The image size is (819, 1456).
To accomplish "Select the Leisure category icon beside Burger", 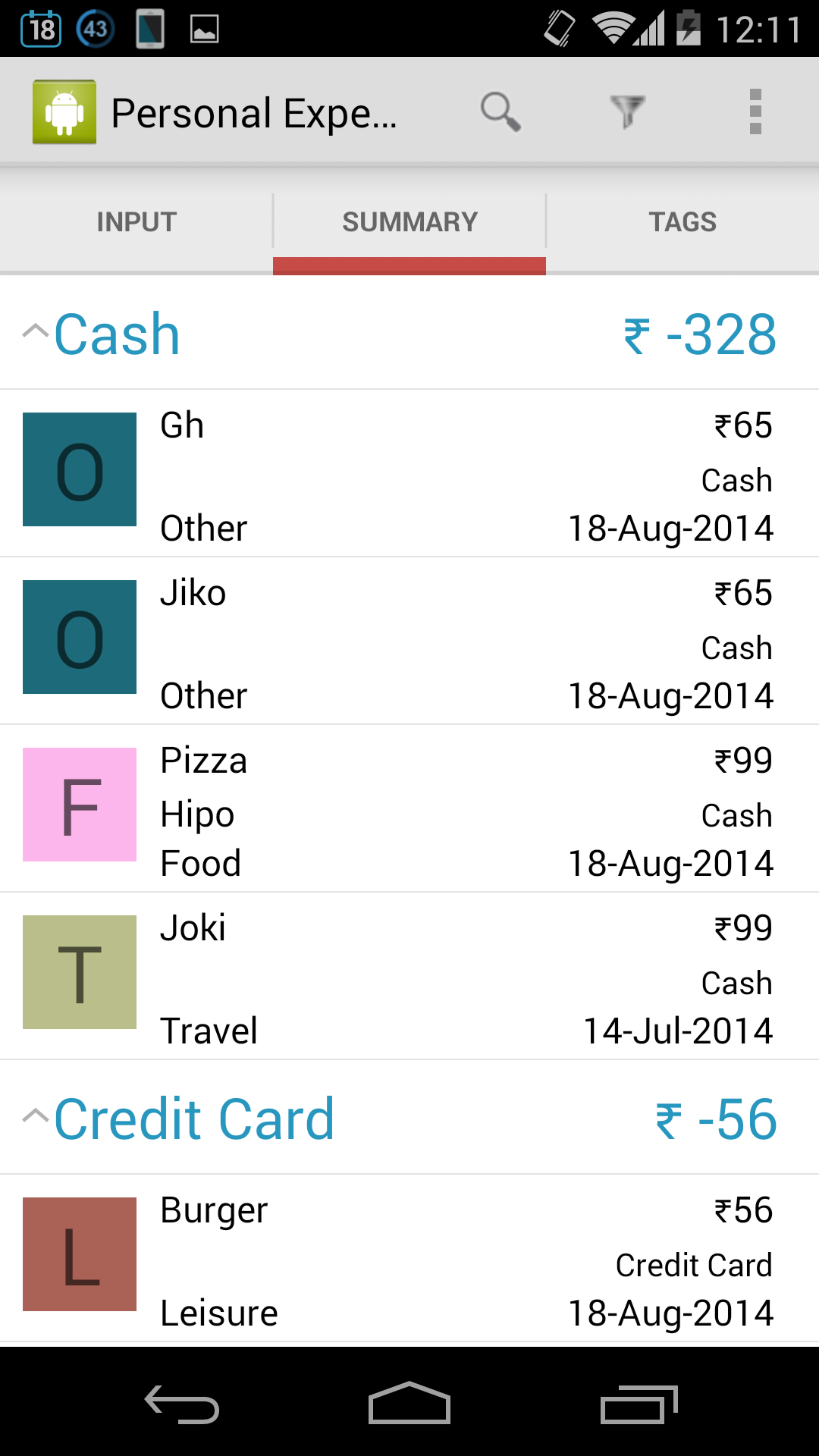I will [x=79, y=1255].
